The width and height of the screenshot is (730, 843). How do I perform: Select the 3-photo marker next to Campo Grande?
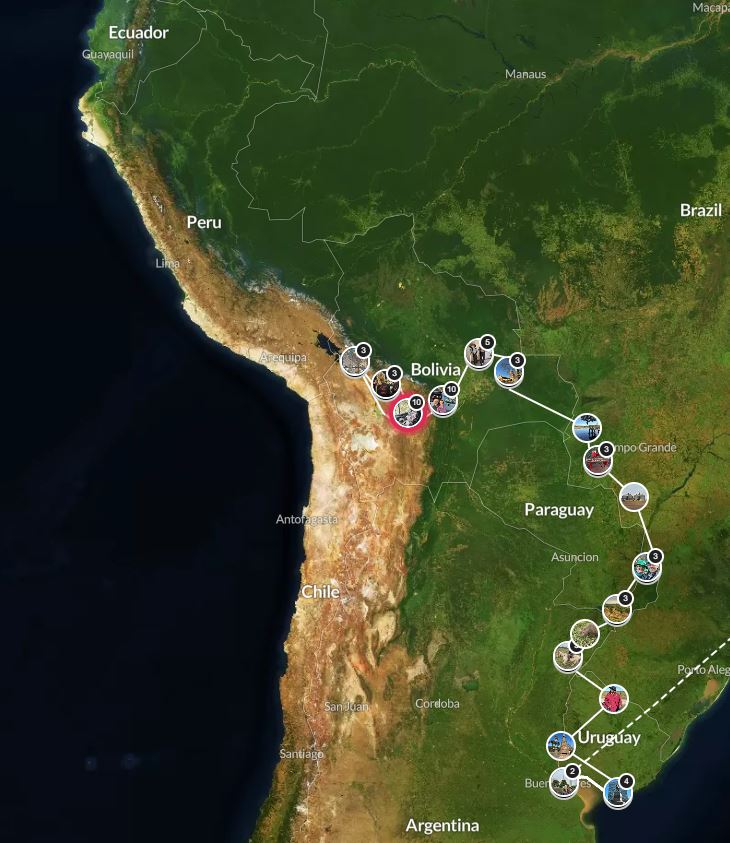598,461
